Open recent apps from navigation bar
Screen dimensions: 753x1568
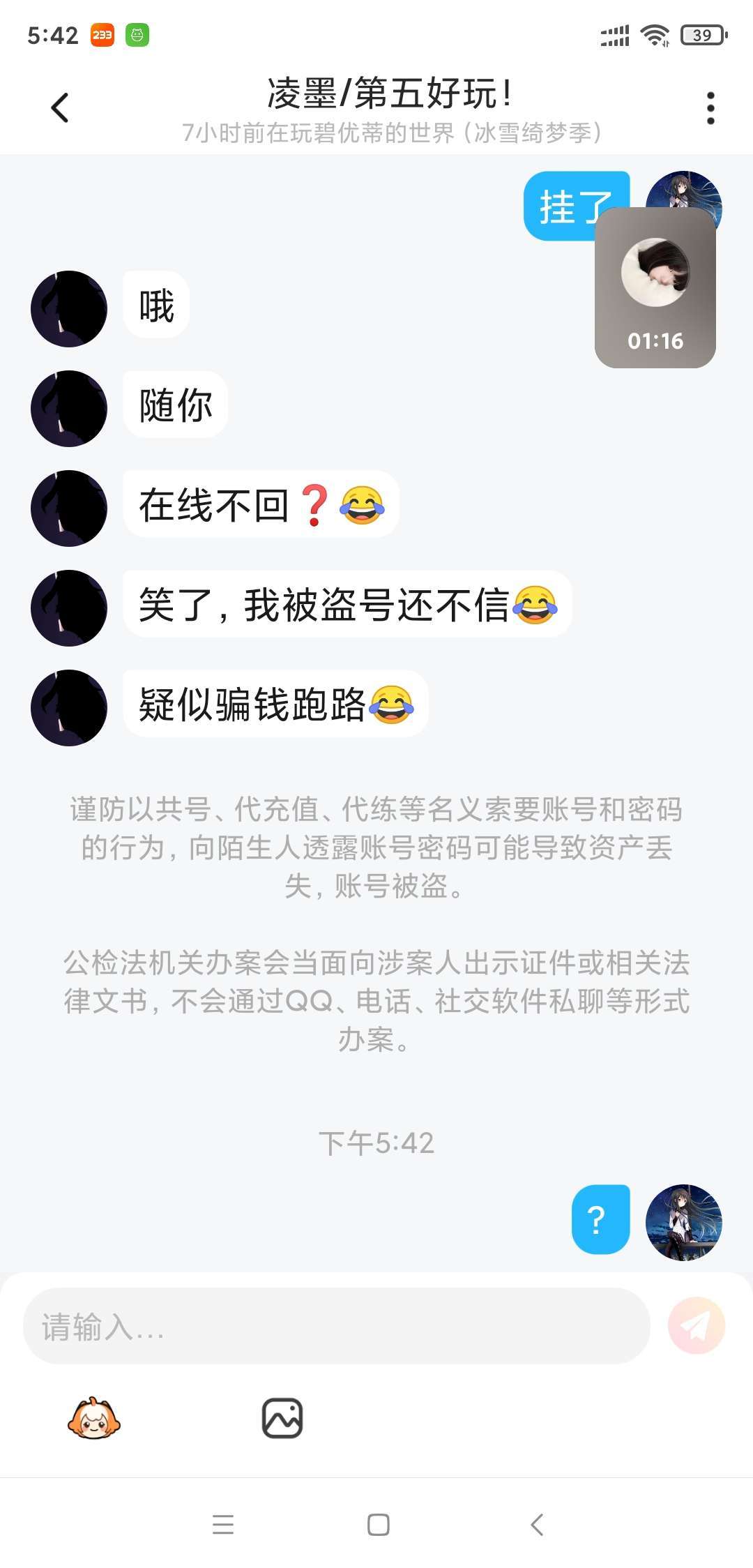223,1525
